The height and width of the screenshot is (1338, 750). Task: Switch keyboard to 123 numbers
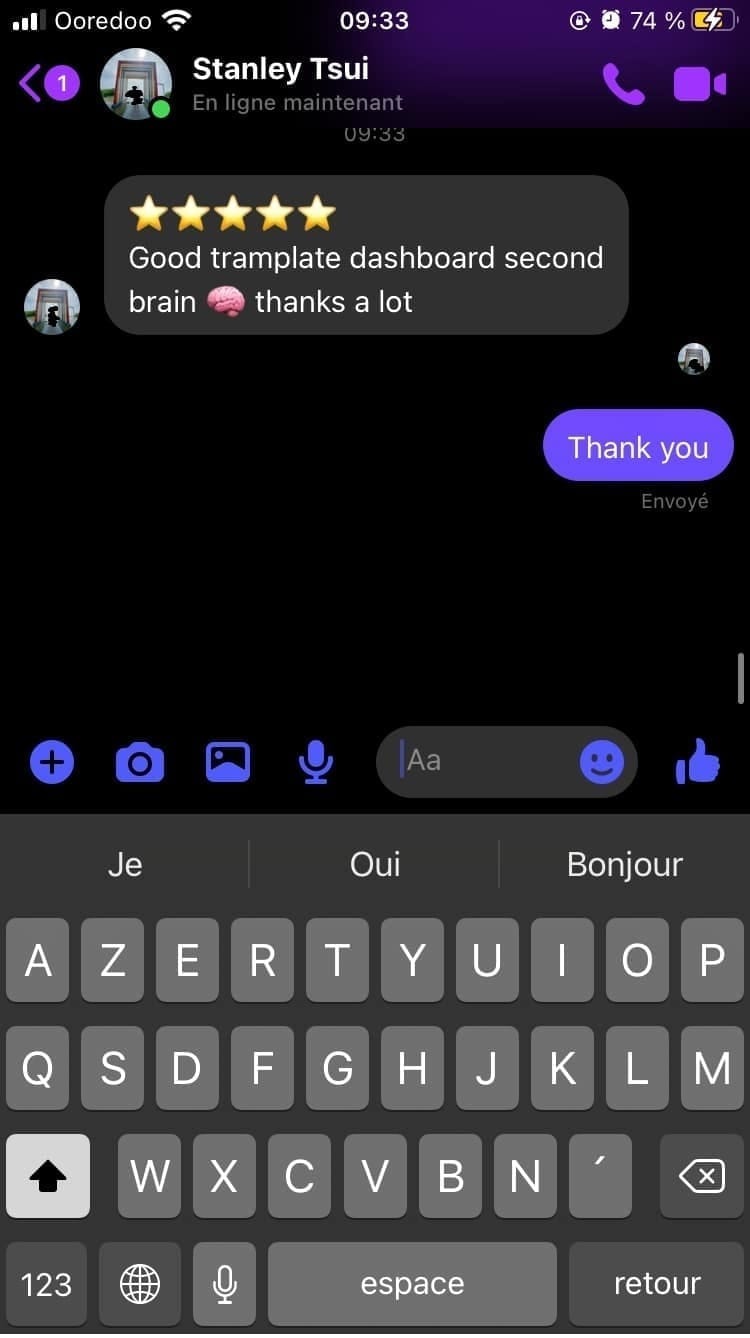pos(47,1284)
